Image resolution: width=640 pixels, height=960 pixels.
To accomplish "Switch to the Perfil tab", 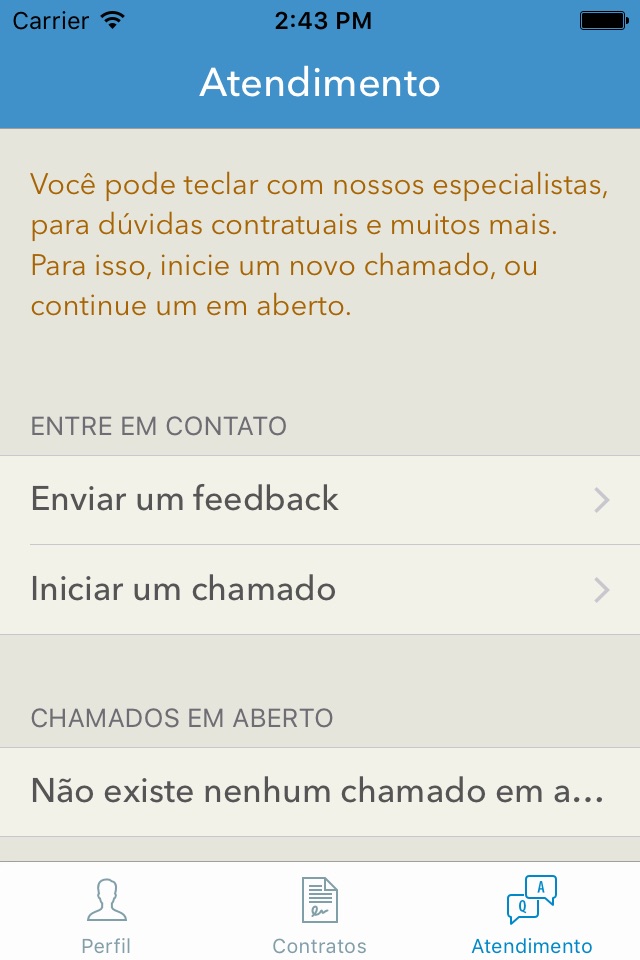I will (x=106, y=913).
